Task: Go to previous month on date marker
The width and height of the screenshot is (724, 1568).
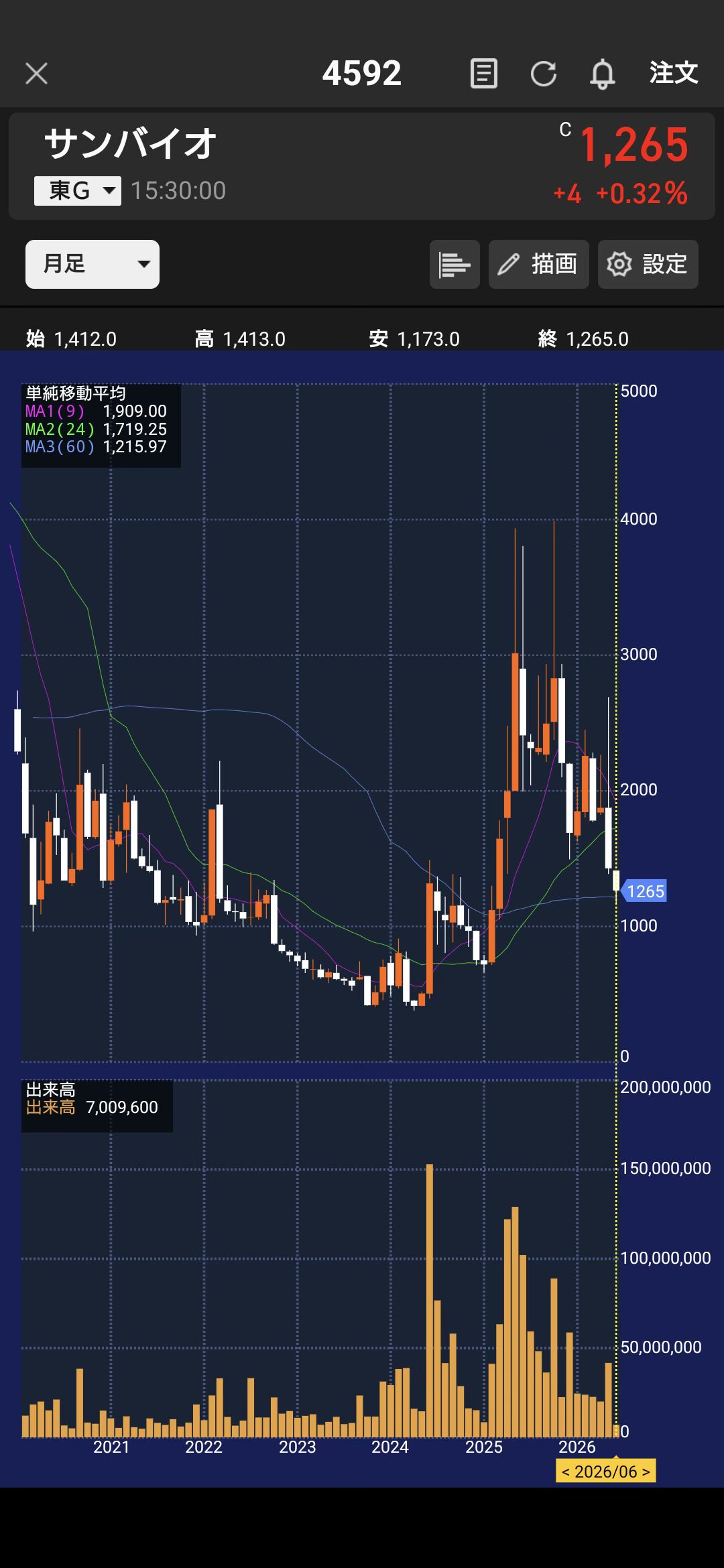Action: pos(566,1472)
